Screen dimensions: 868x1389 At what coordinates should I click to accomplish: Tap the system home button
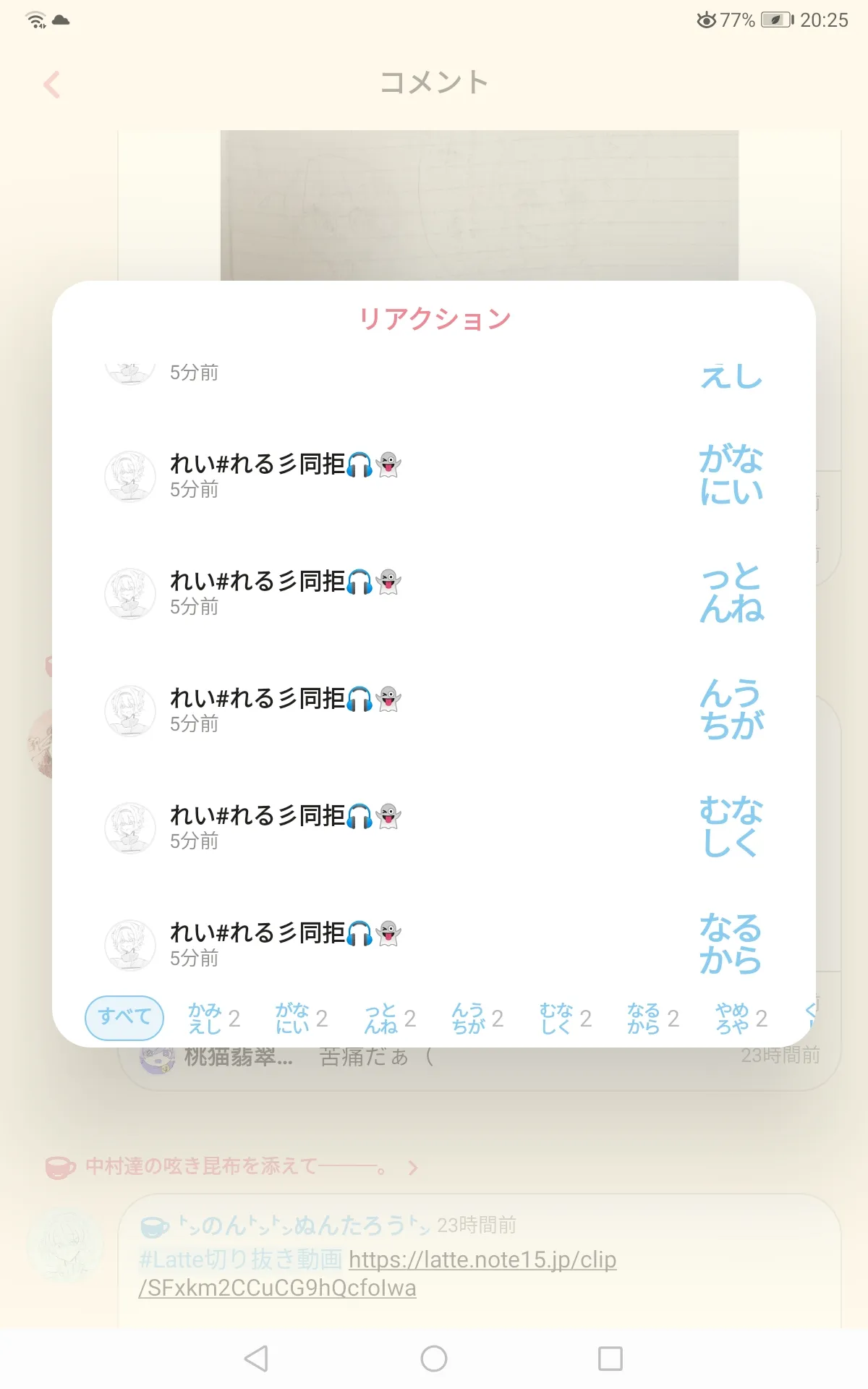click(x=434, y=1359)
